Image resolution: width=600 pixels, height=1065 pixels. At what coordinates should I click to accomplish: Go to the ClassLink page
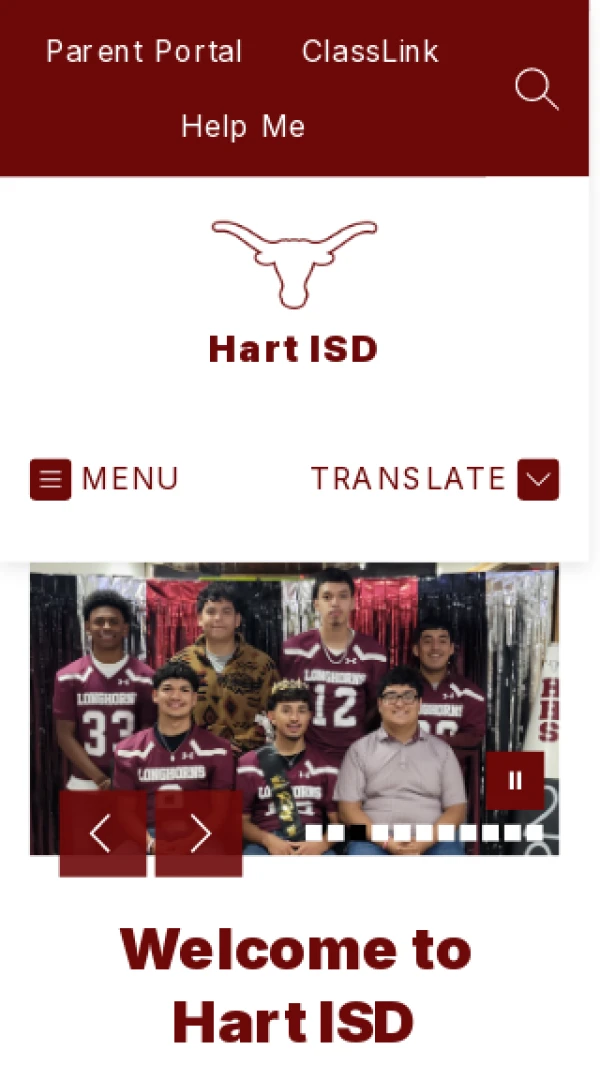[370, 52]
